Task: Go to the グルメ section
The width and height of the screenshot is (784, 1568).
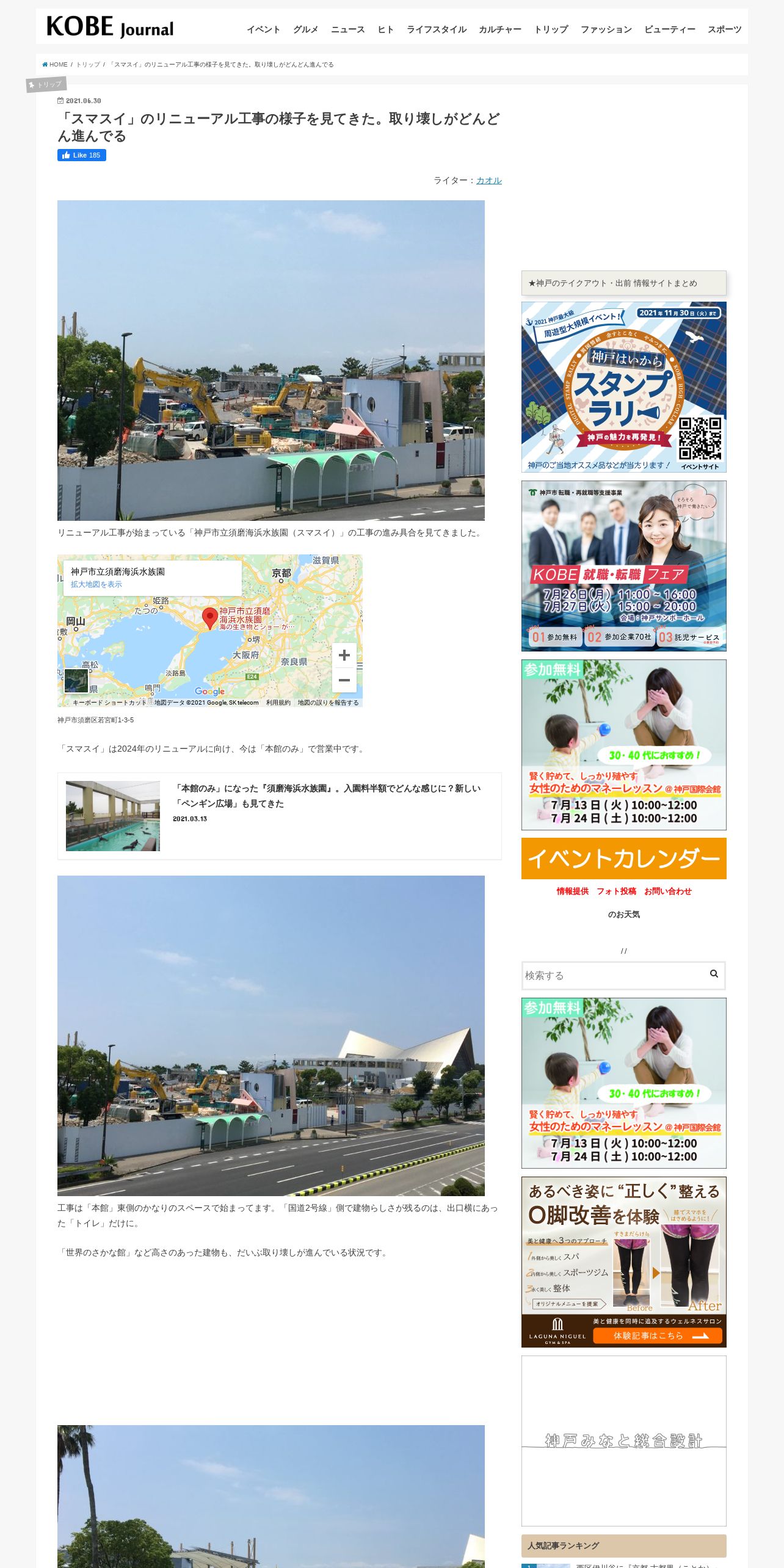Action: pos(305,29)
